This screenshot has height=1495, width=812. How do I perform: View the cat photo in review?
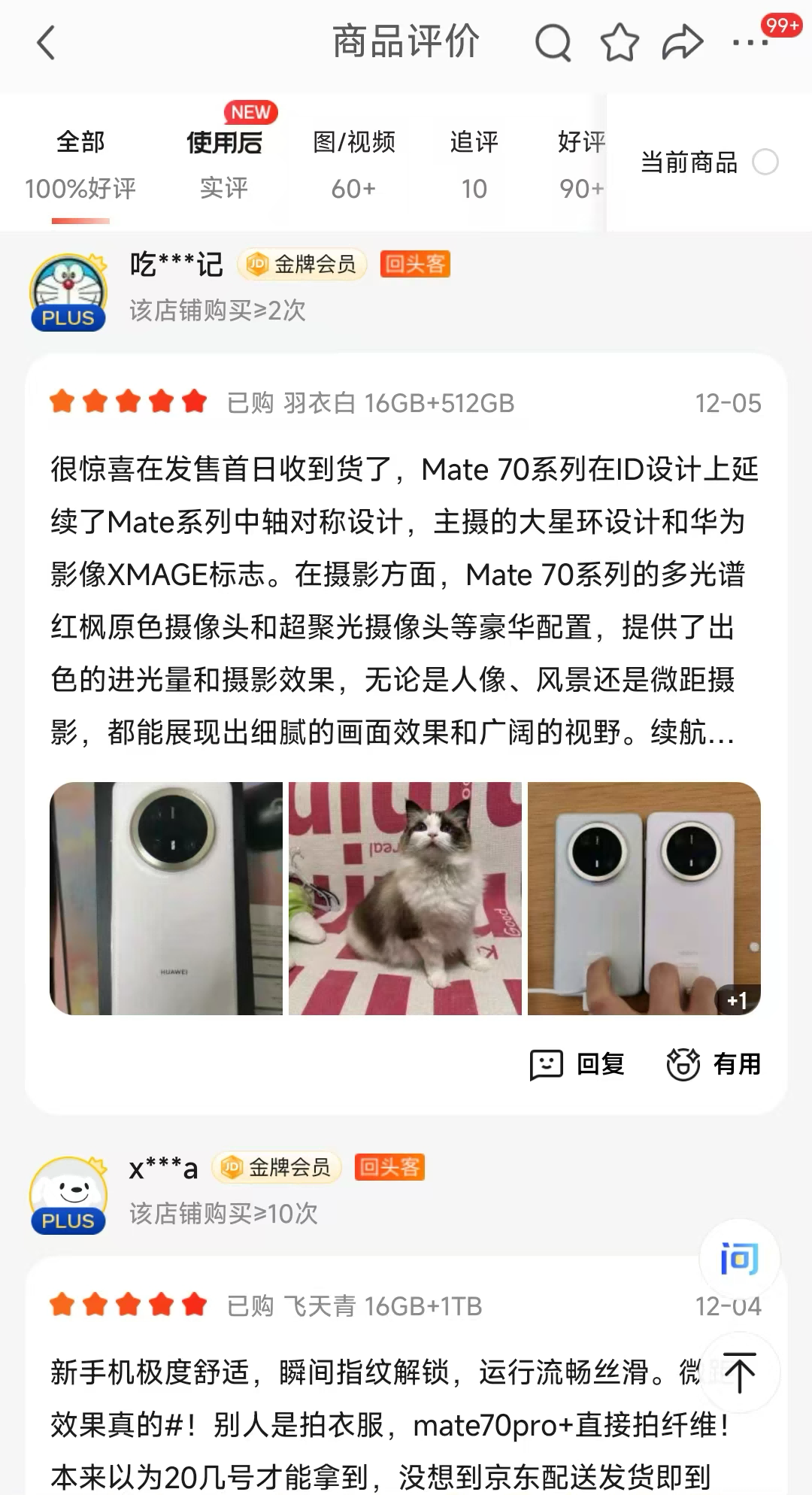pos(405,898)
